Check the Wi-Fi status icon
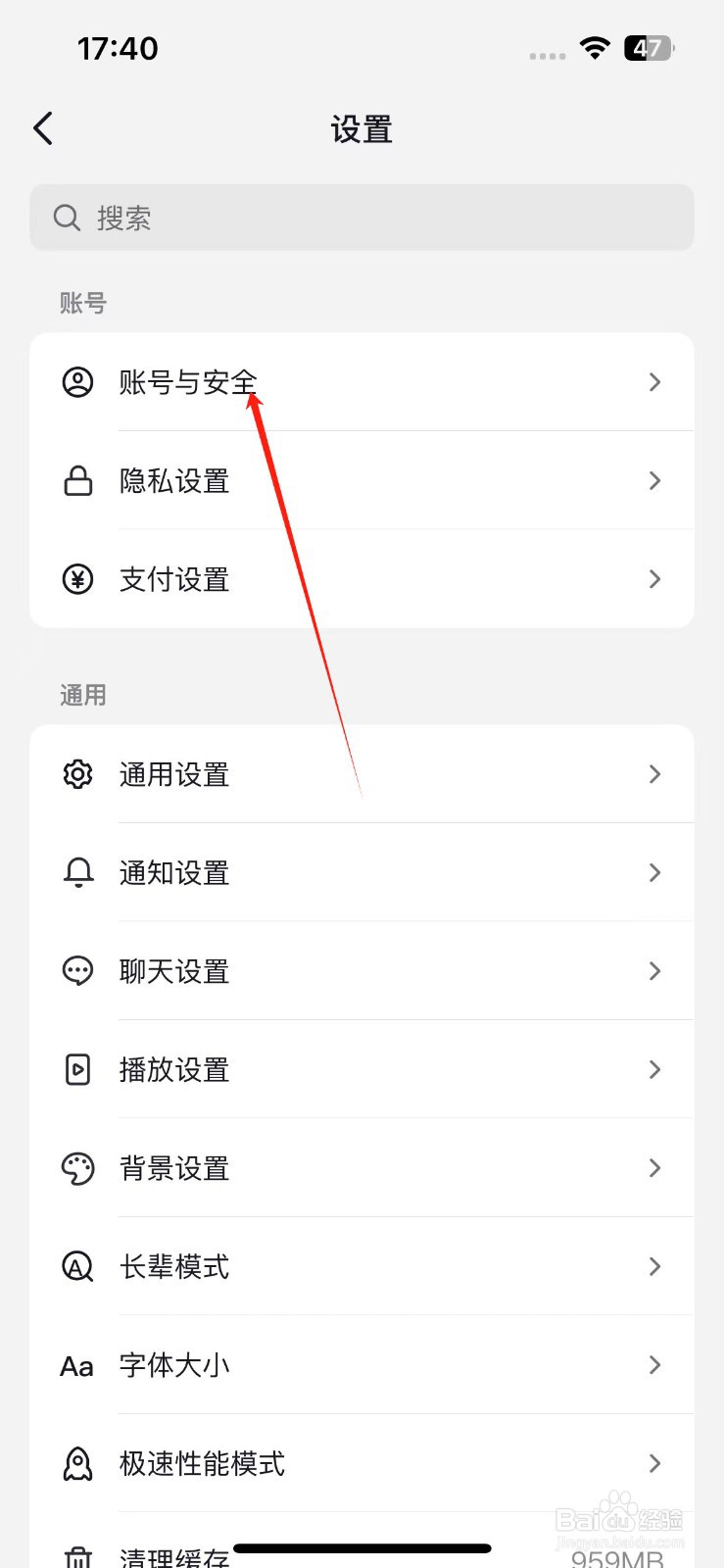The height and width of the screenshot is (1568, 724). tap(595, 47)
